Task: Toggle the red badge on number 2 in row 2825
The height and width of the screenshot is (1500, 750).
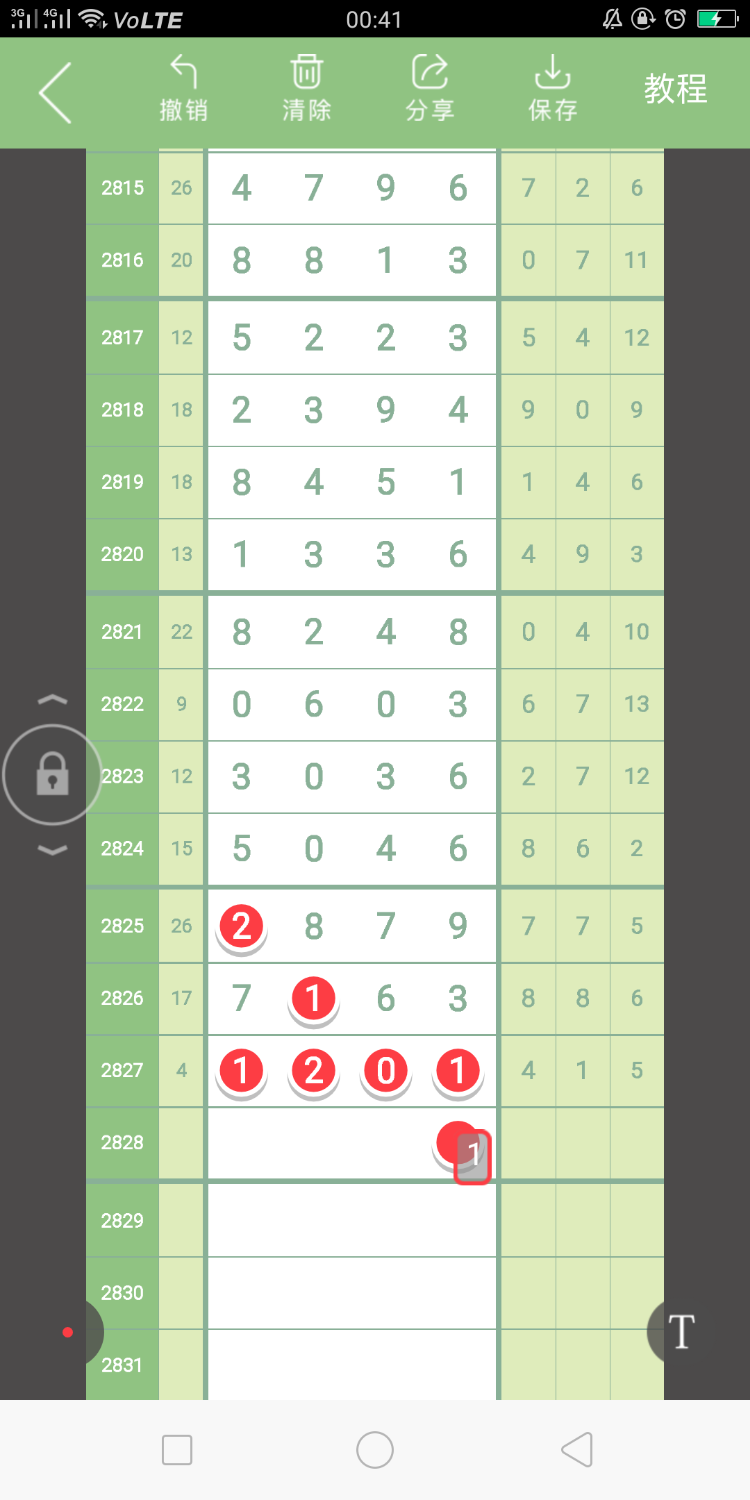Action: (241, 926)
